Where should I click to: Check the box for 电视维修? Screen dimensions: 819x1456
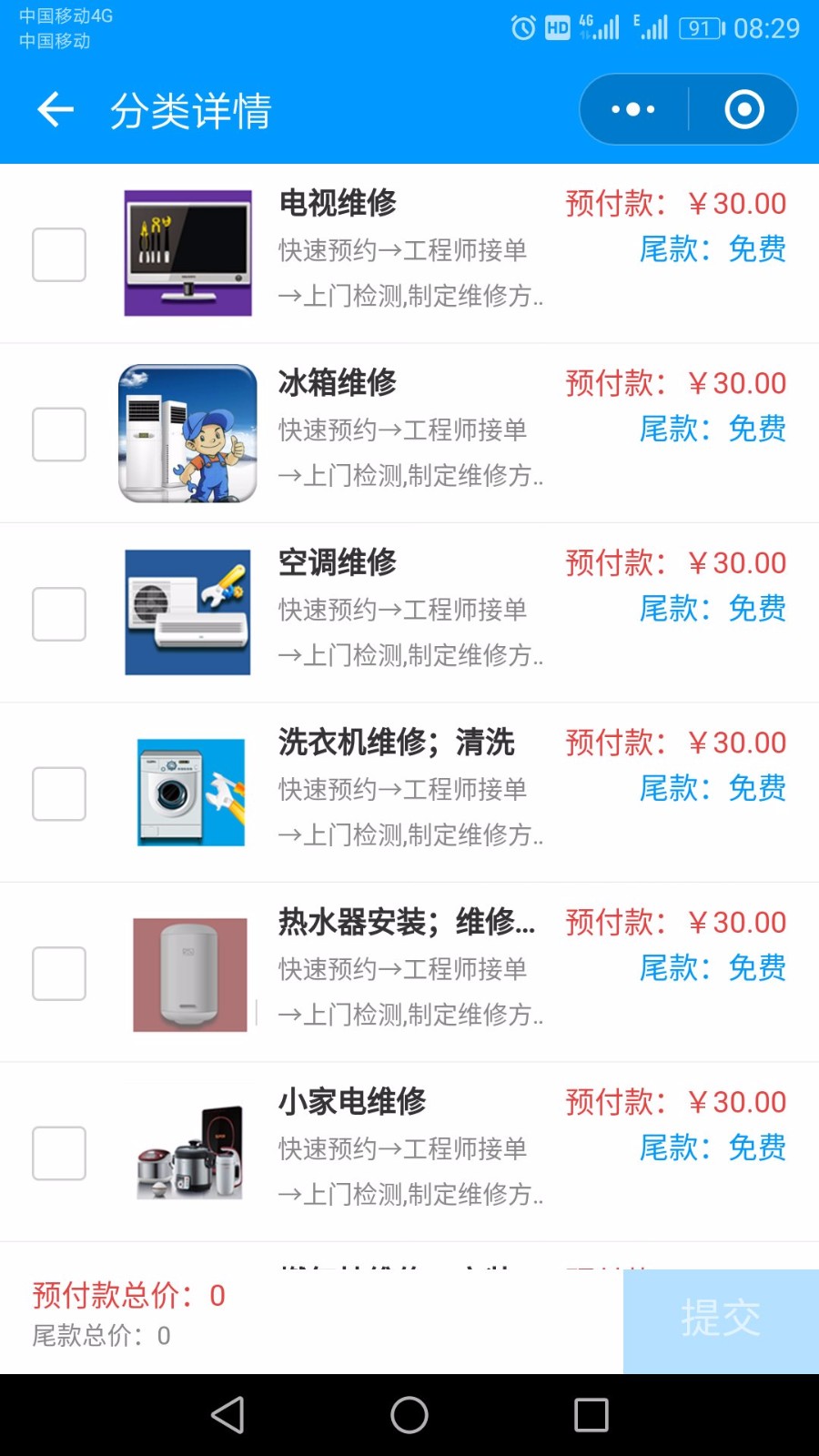pos(59,255)
